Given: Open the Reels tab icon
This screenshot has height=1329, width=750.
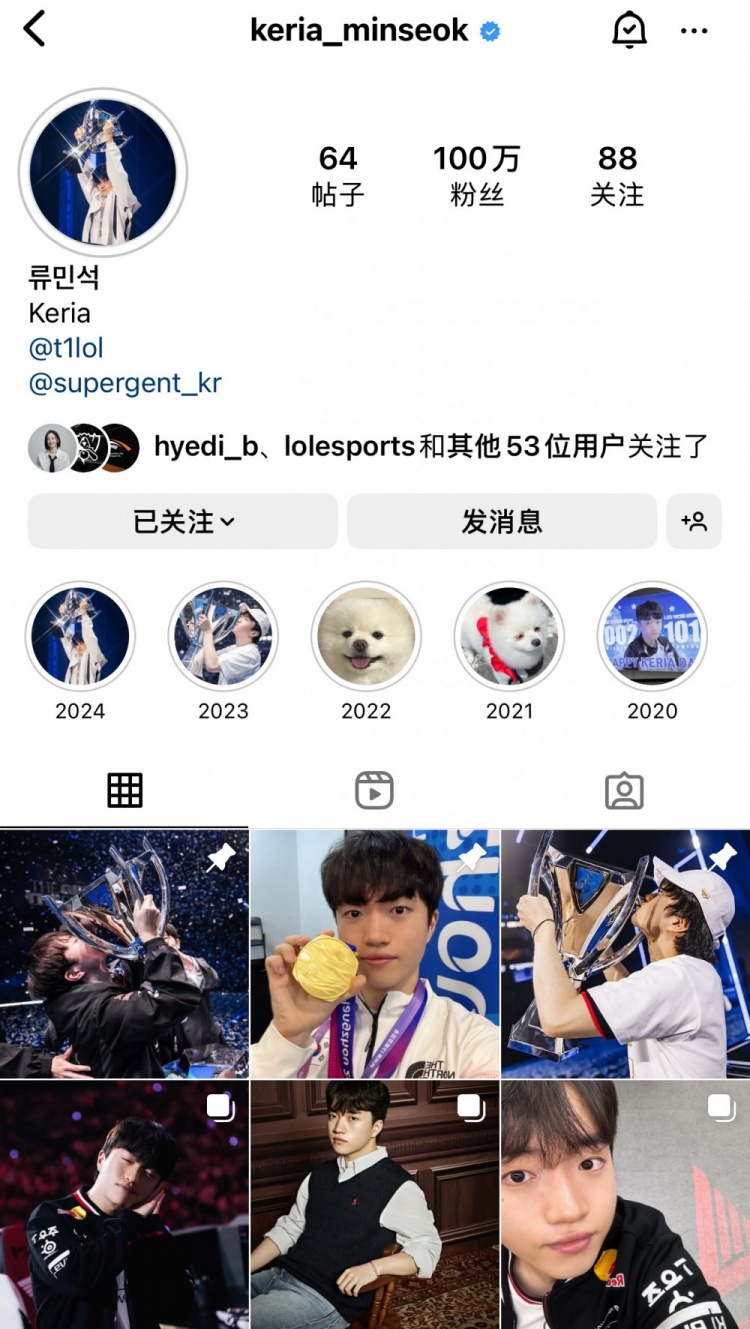Looking at the screenshot, I should click(x=374, y=789).
